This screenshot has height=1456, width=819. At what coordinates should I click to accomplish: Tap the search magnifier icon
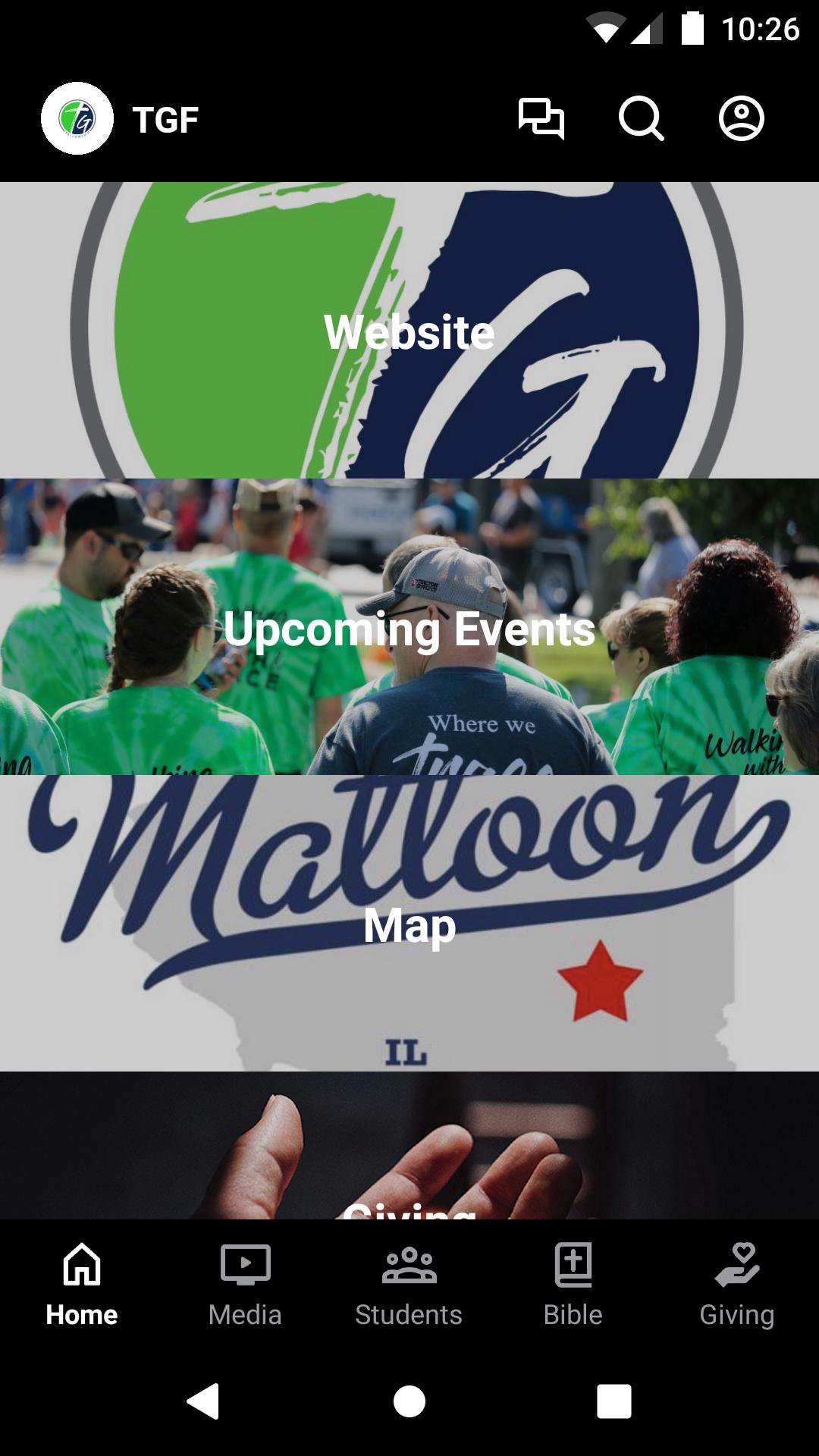(641, 119)
